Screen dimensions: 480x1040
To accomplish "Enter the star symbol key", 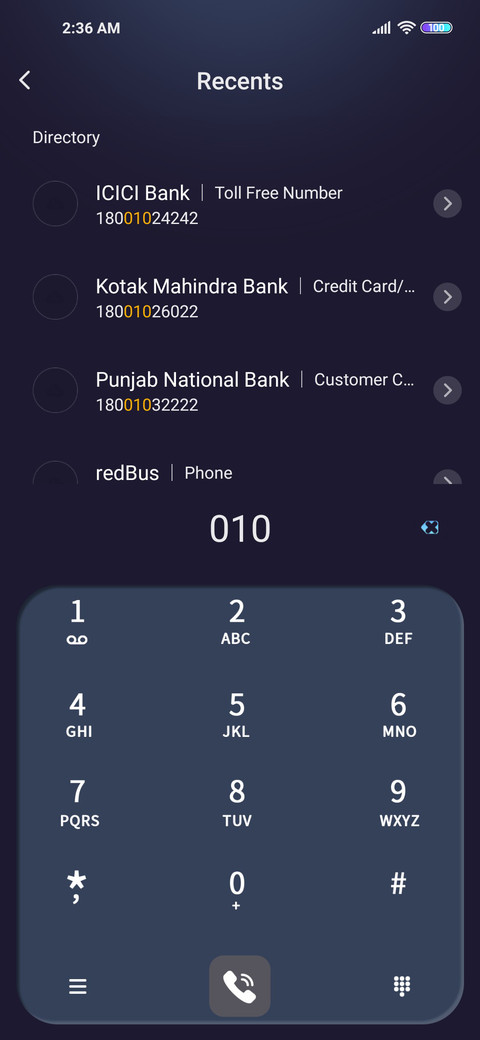I will [x=78, y=889].
